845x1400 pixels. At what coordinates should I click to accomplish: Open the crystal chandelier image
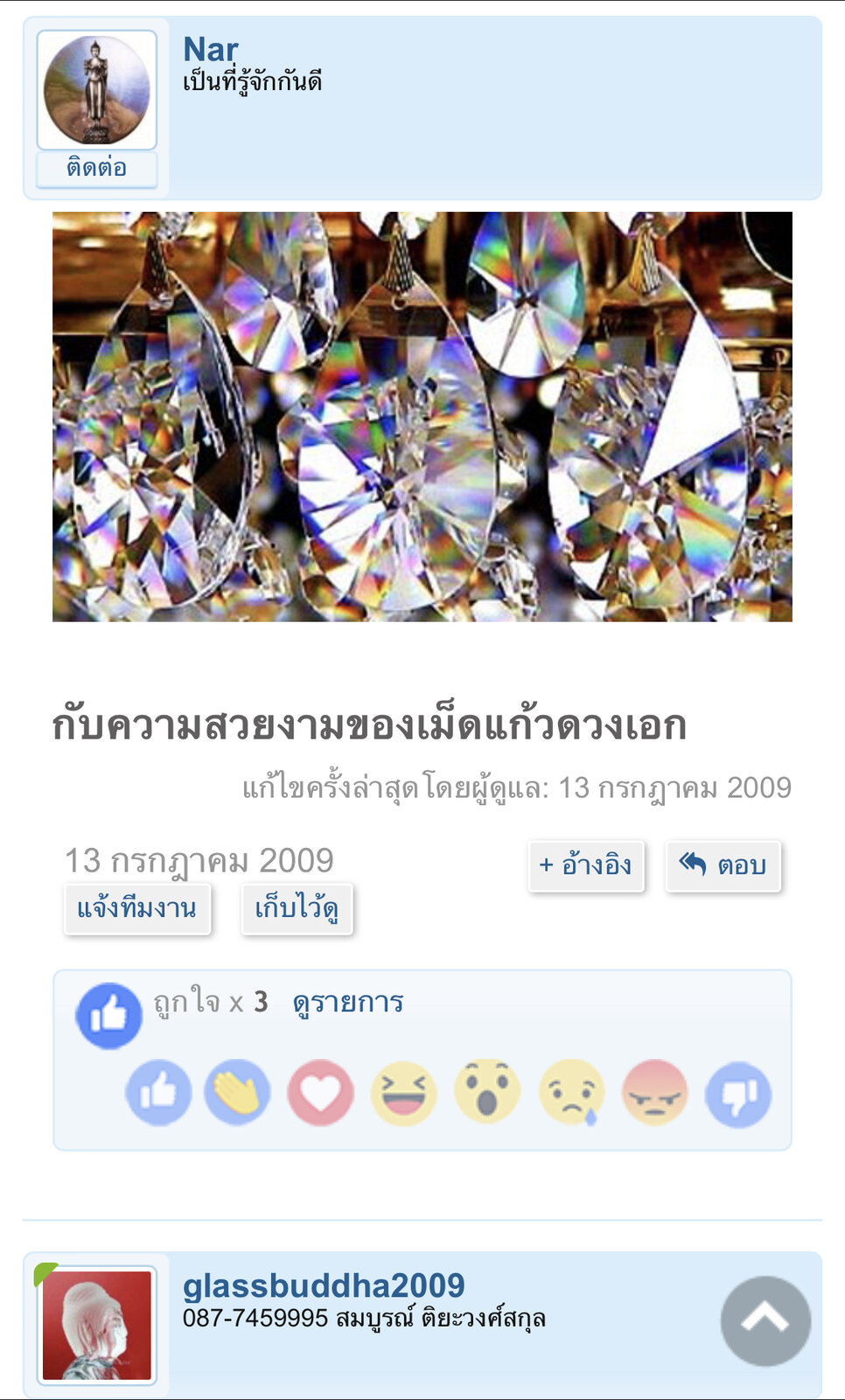[x=422, y=416]
